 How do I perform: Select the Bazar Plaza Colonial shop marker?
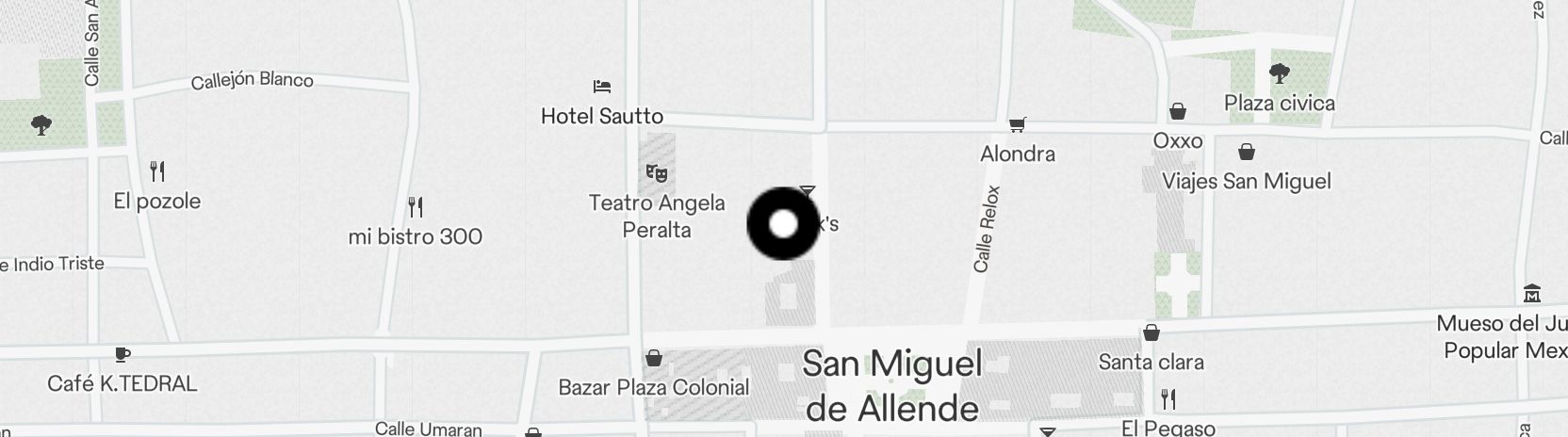coord(654,359)
